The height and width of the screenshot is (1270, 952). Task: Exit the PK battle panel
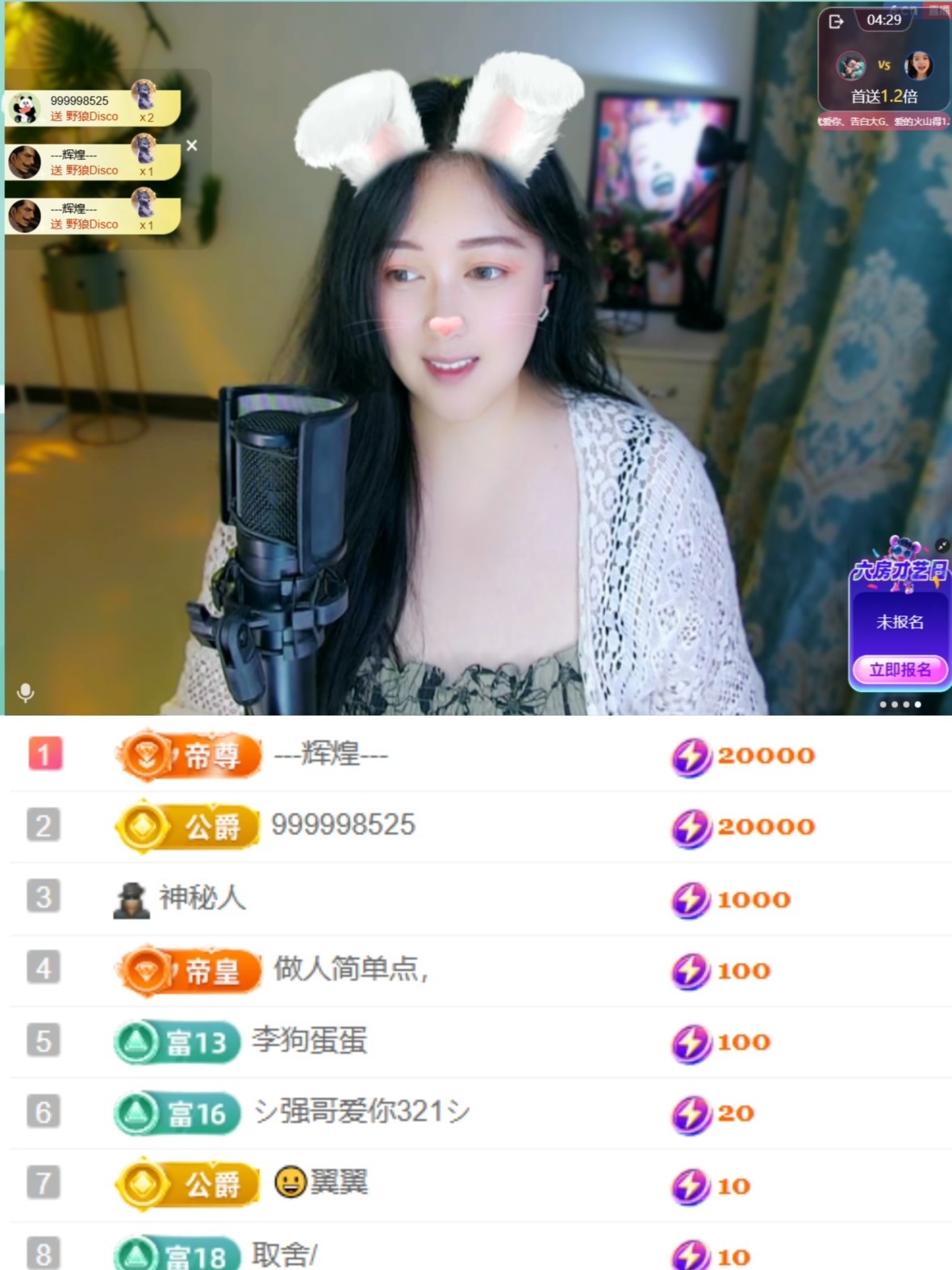836,22
